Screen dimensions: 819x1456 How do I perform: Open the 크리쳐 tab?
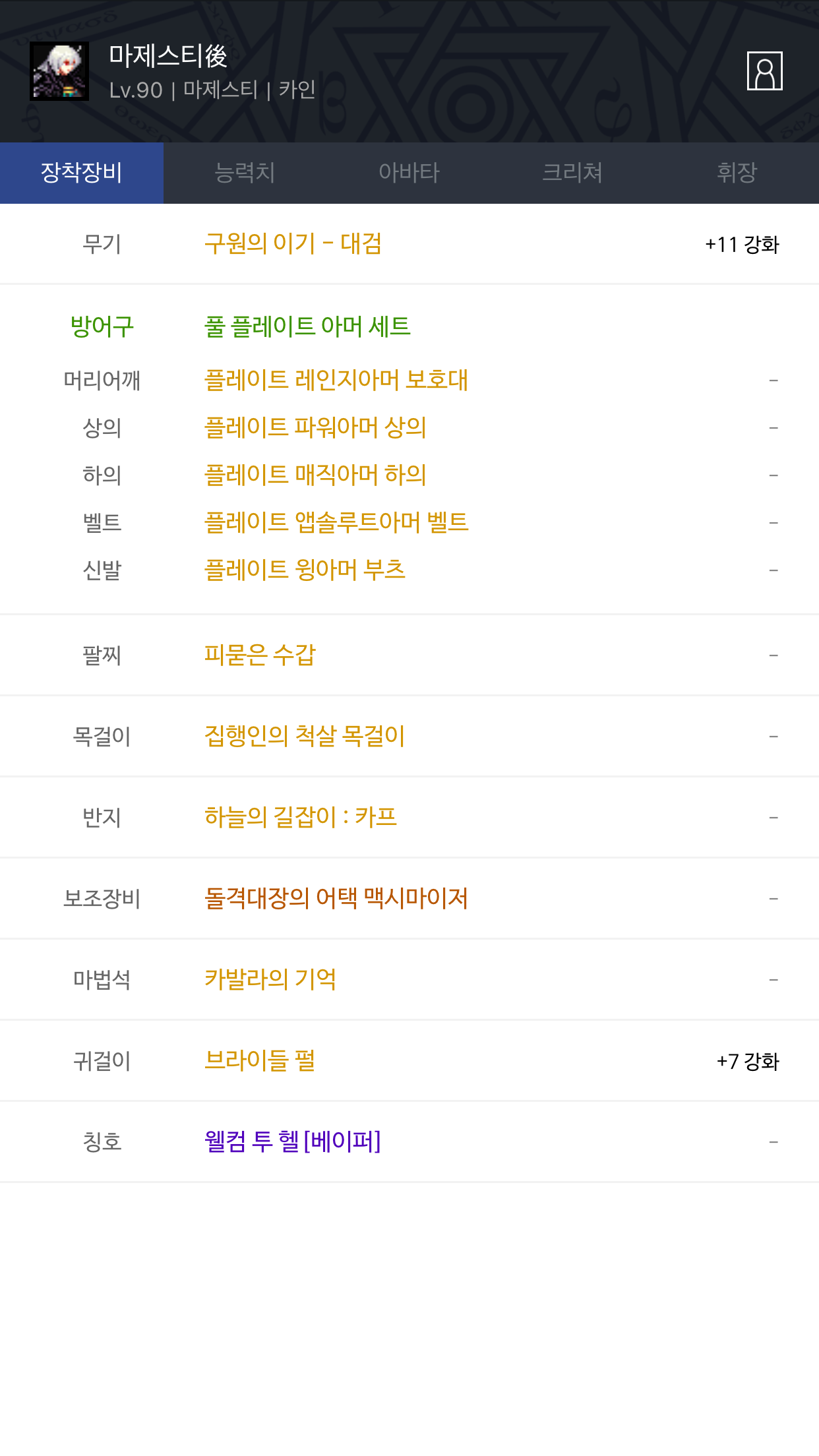click(x=572, y=173)
